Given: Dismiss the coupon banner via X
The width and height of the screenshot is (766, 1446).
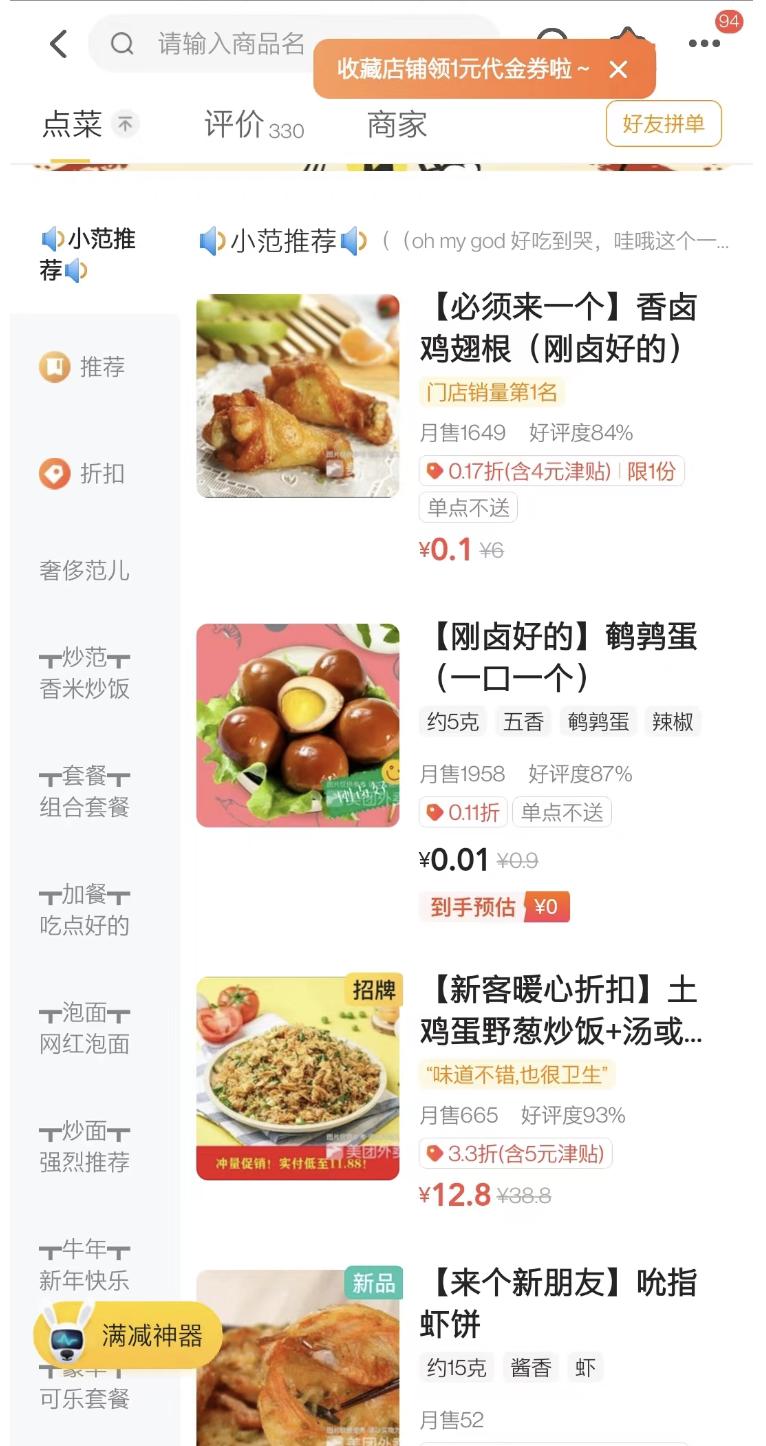Looking at the screenshot, I should 618,70.
